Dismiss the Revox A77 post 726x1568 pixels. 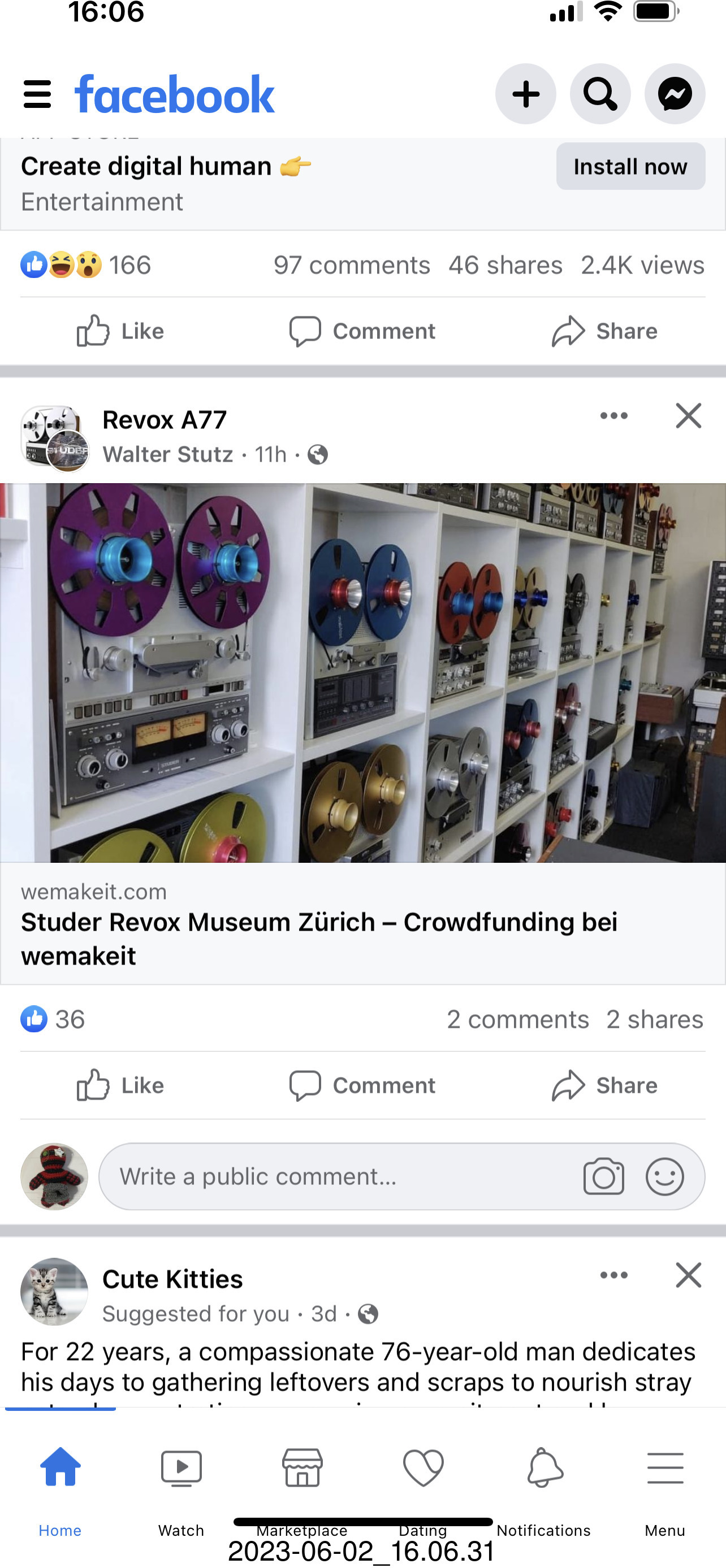click(x=688, y=416)
